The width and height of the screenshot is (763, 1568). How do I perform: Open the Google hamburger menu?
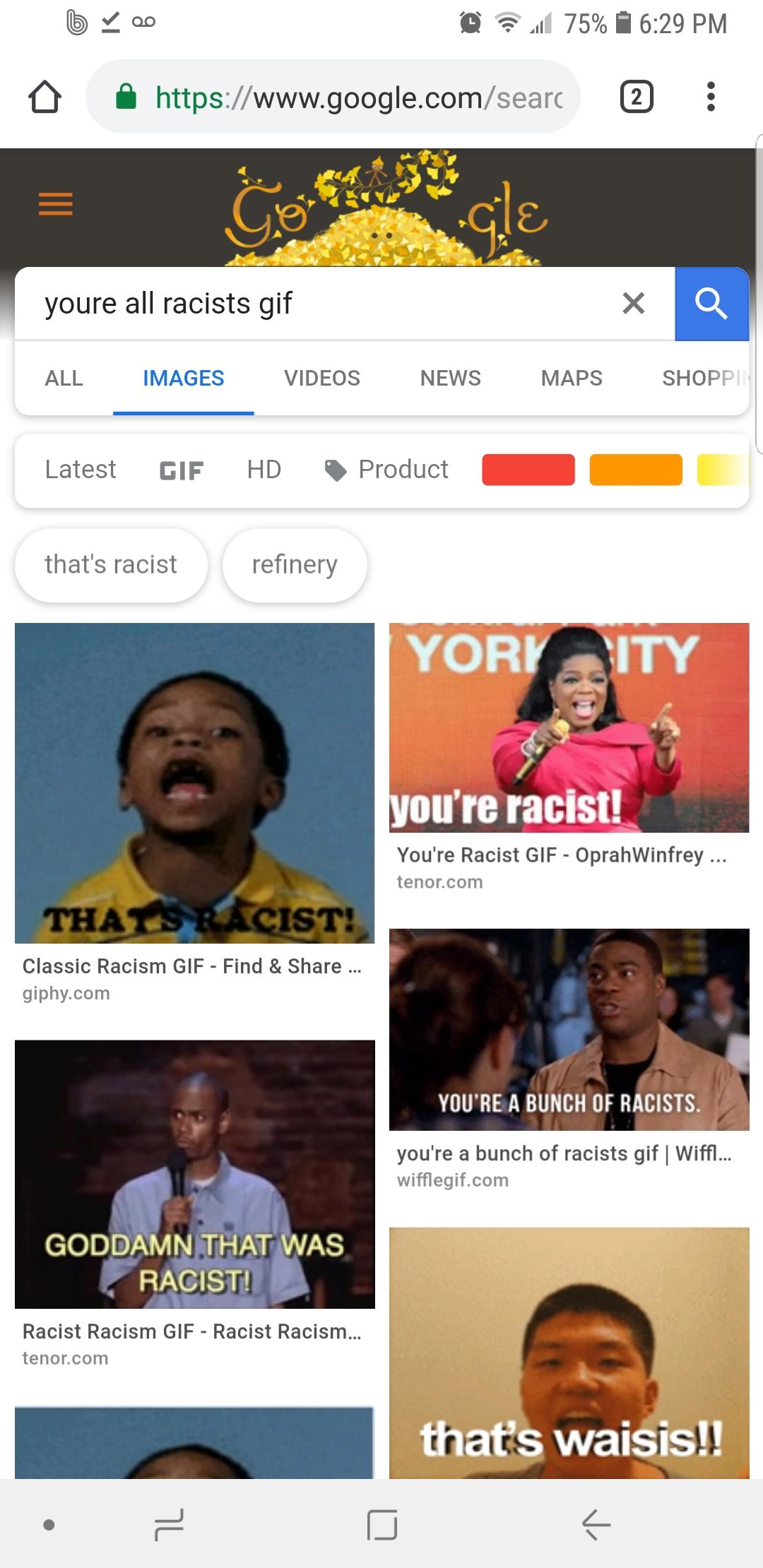coord(55,204)
